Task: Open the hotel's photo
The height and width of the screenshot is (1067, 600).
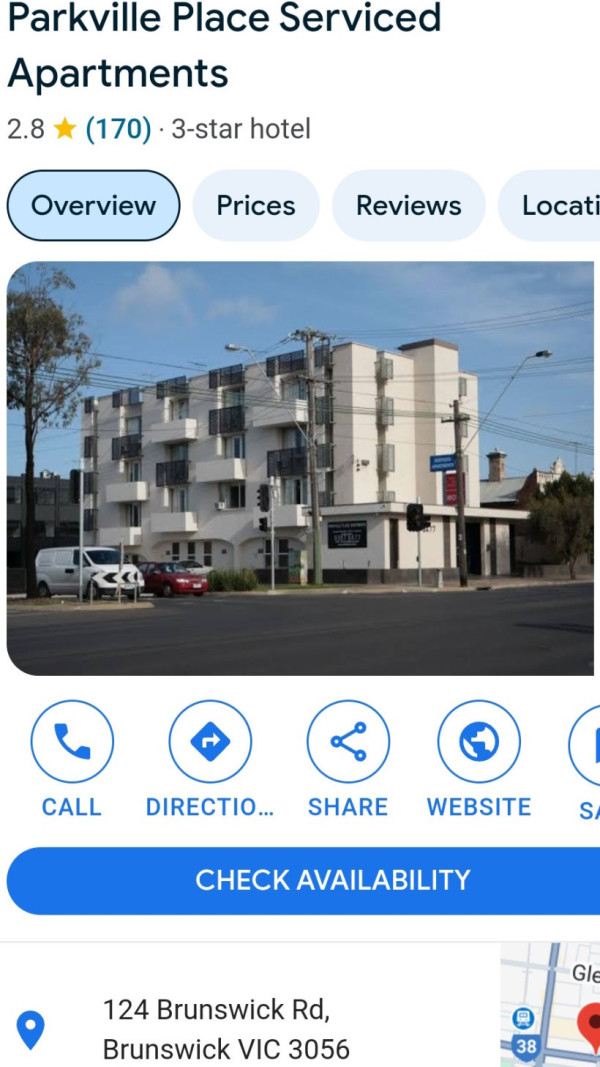Action: (300, 468)
